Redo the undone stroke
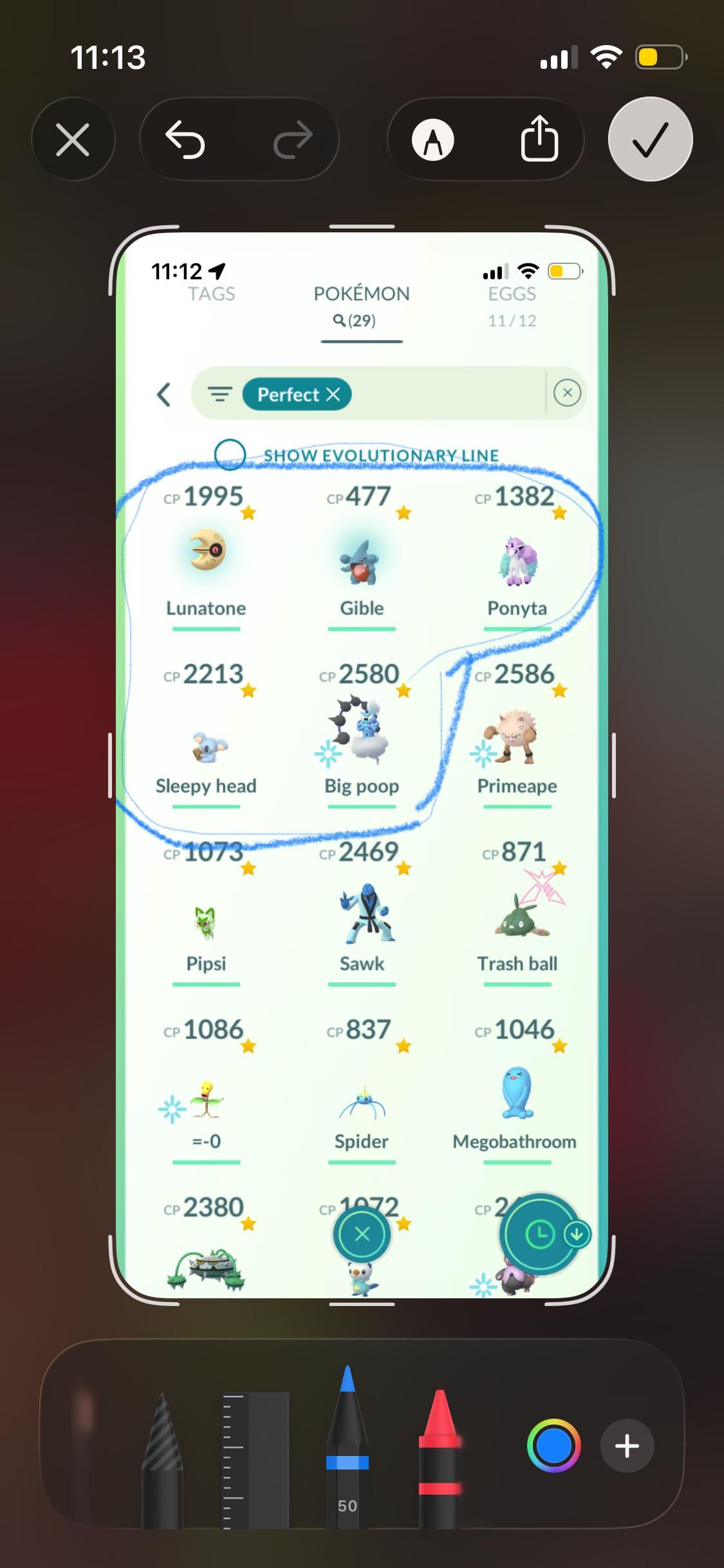Image resolution: width=724 pixels, height=1568 pixels. click(x=293, y=140)
